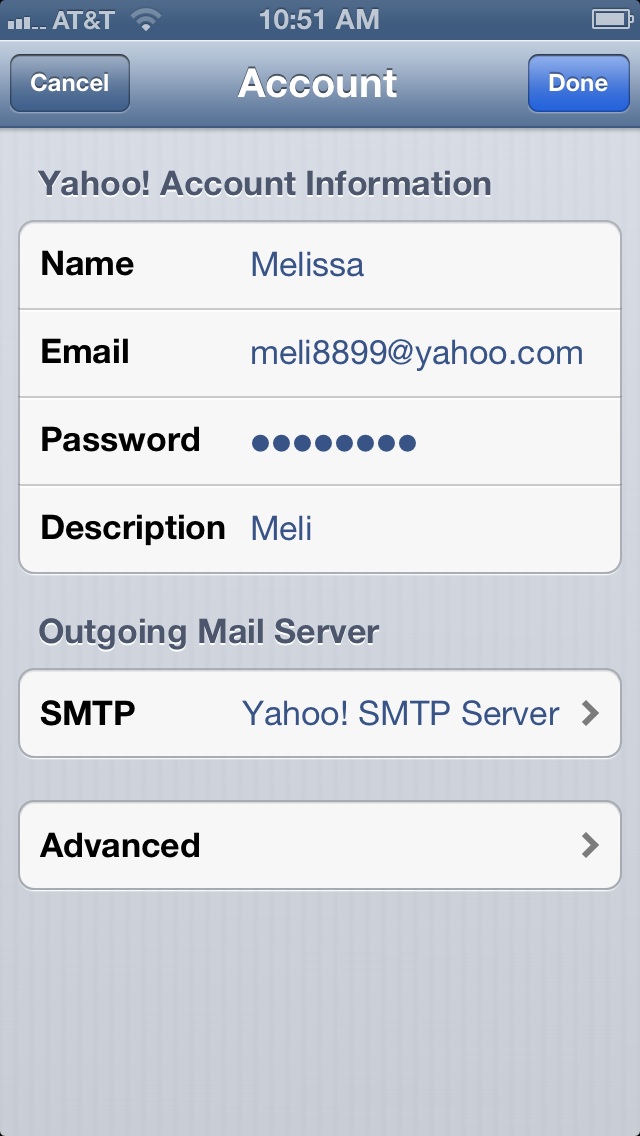This screenshot has height=1136, width=640.
Task: Cancel the account changes
Action: [x=70, y=83]
